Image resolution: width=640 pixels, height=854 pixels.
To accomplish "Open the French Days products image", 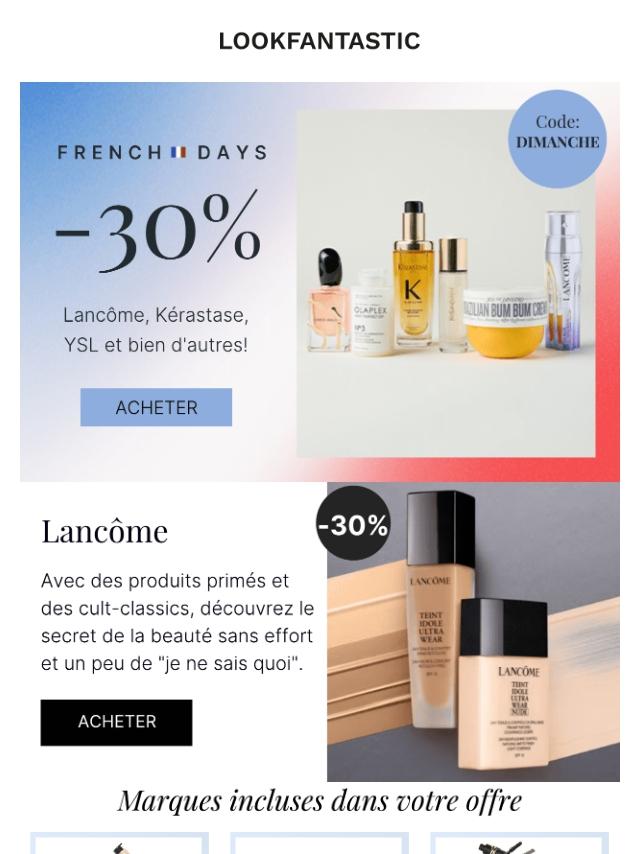I will pyautogui.click(x=445, y=283).
